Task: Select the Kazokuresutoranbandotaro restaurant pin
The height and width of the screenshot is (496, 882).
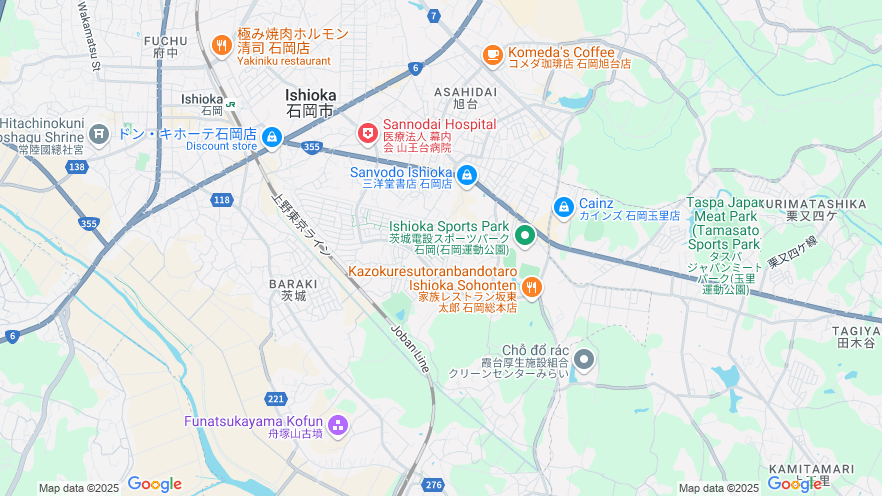Action: 531,287
